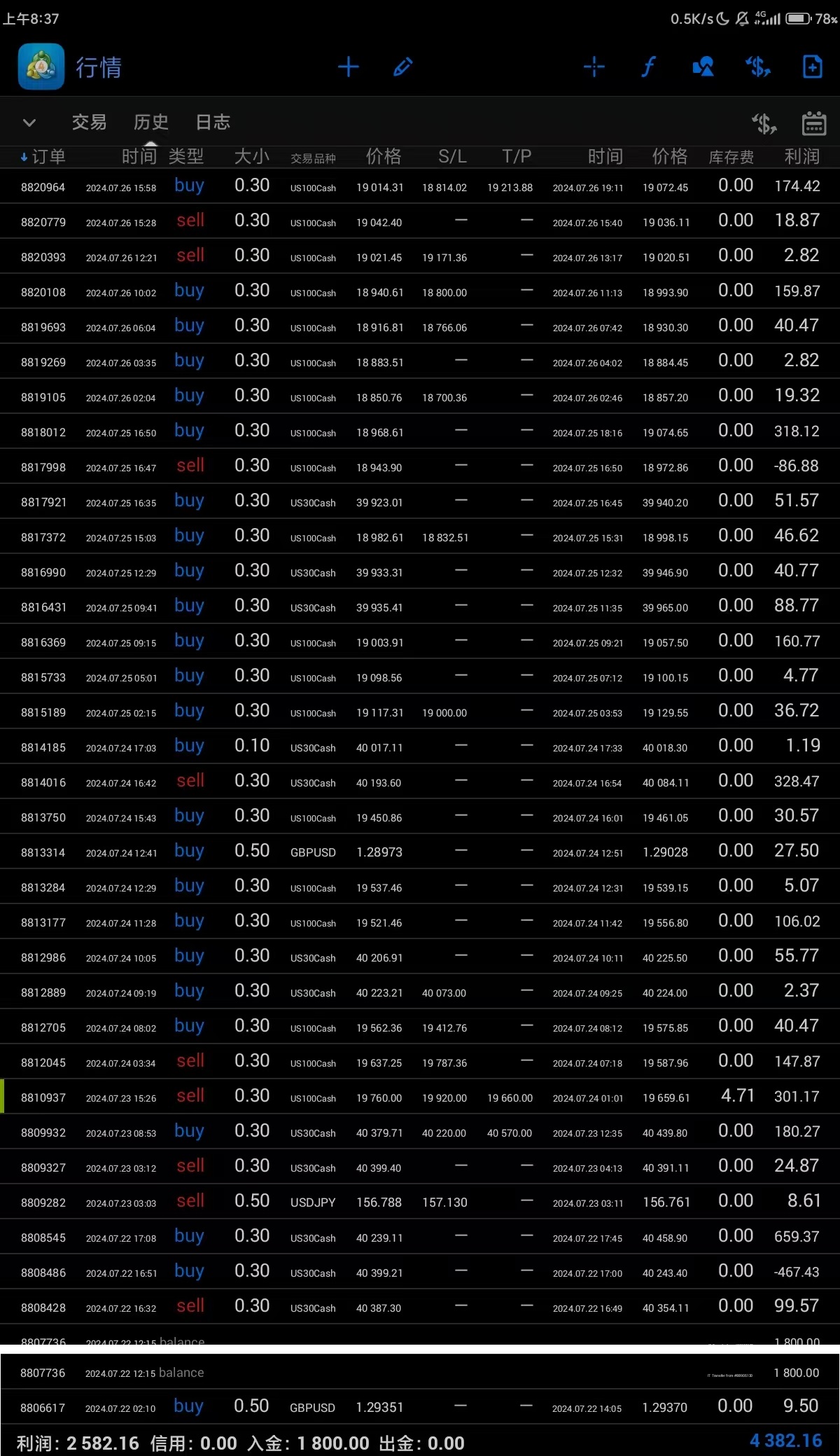The width and height of the screenshot is (840, 1456).
Task: Open order 8810937 sell row
Action: 420,1097
